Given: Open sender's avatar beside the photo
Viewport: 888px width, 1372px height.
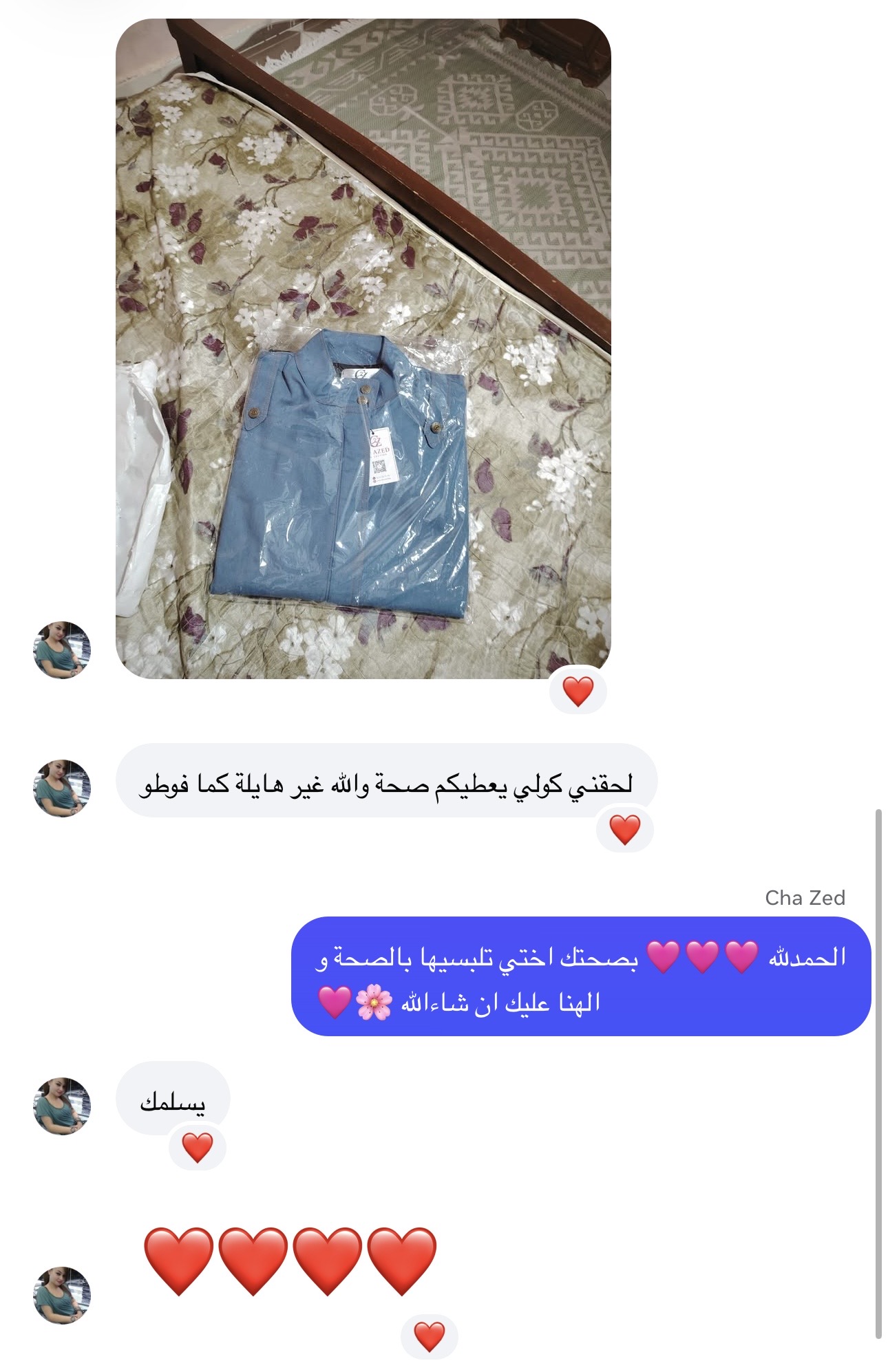Looking at the screenshot, I should [62, 650].
